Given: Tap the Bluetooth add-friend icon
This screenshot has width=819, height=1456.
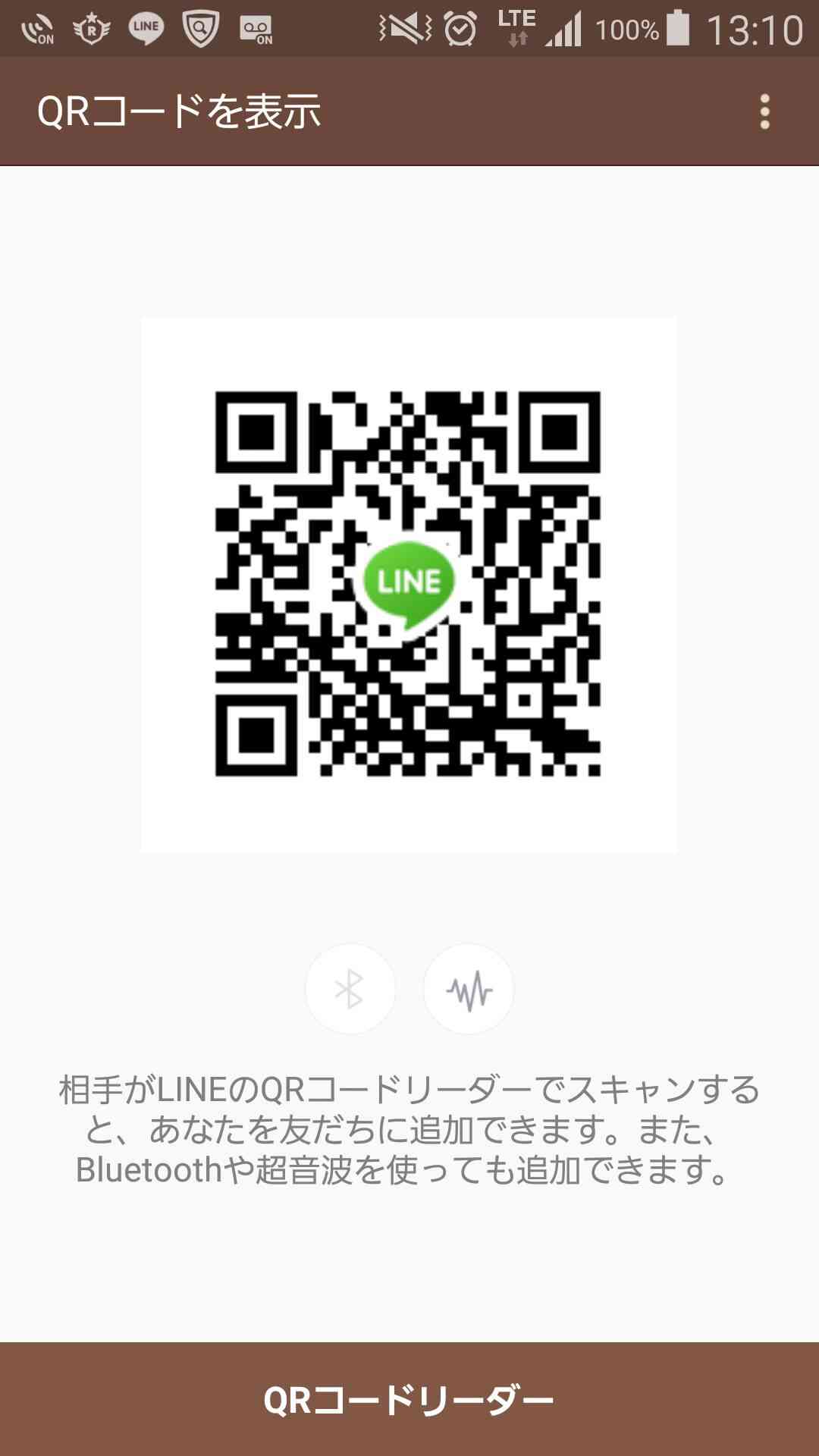Looking at the screenshot, I should (x=350, y=989).
